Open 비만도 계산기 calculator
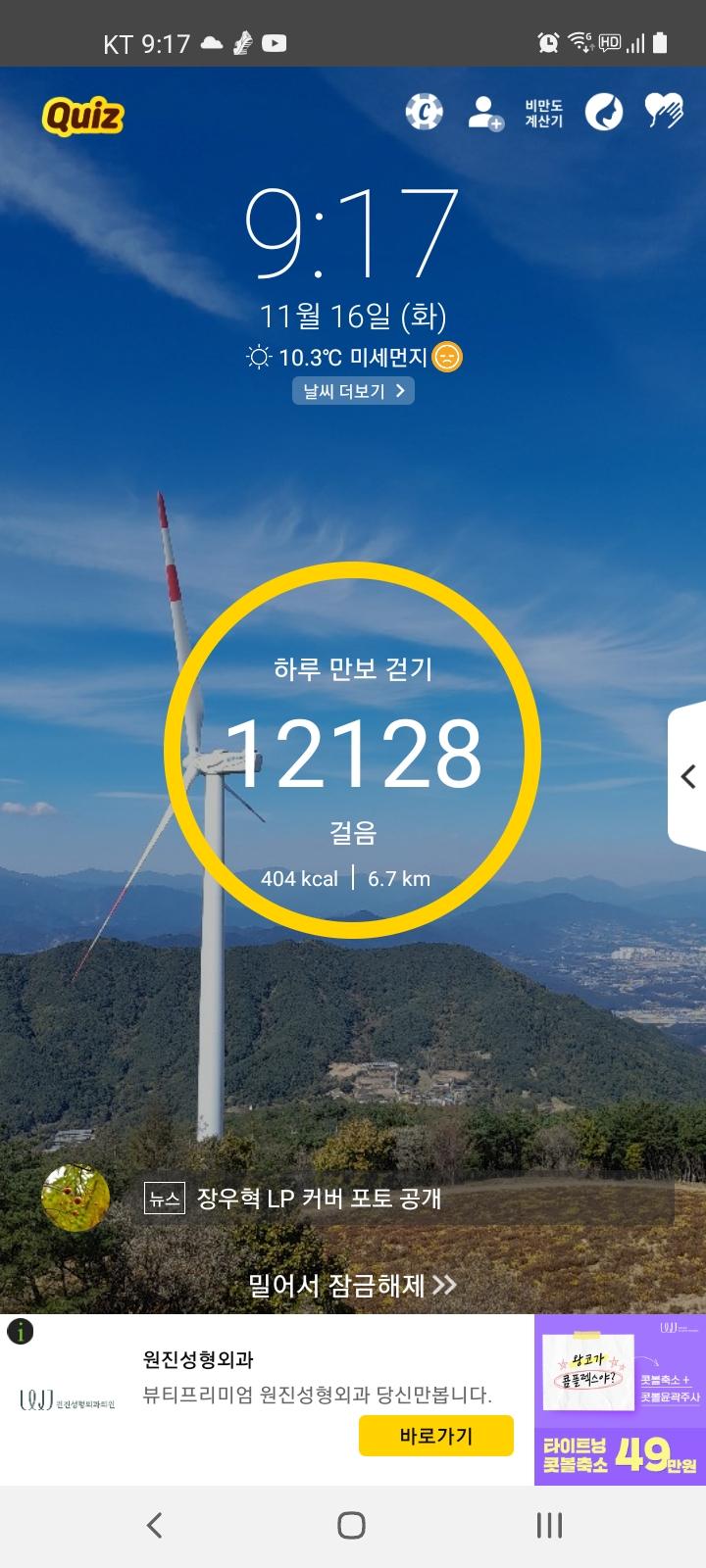Image resolution: width=706 pixels, height=1568 pixels. click(543, 113)
